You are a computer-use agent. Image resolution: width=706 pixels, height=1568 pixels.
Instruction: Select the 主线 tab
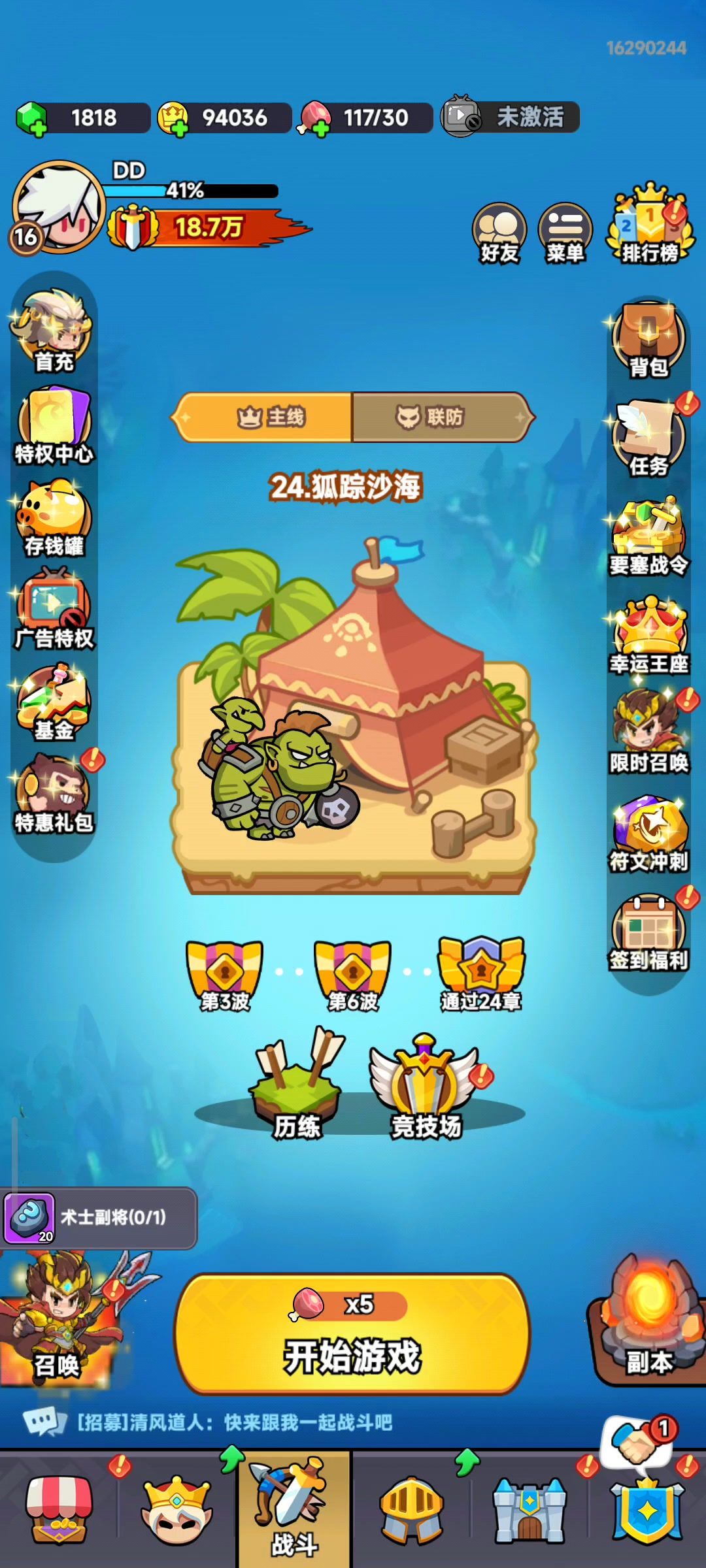(x=266, y=417)
